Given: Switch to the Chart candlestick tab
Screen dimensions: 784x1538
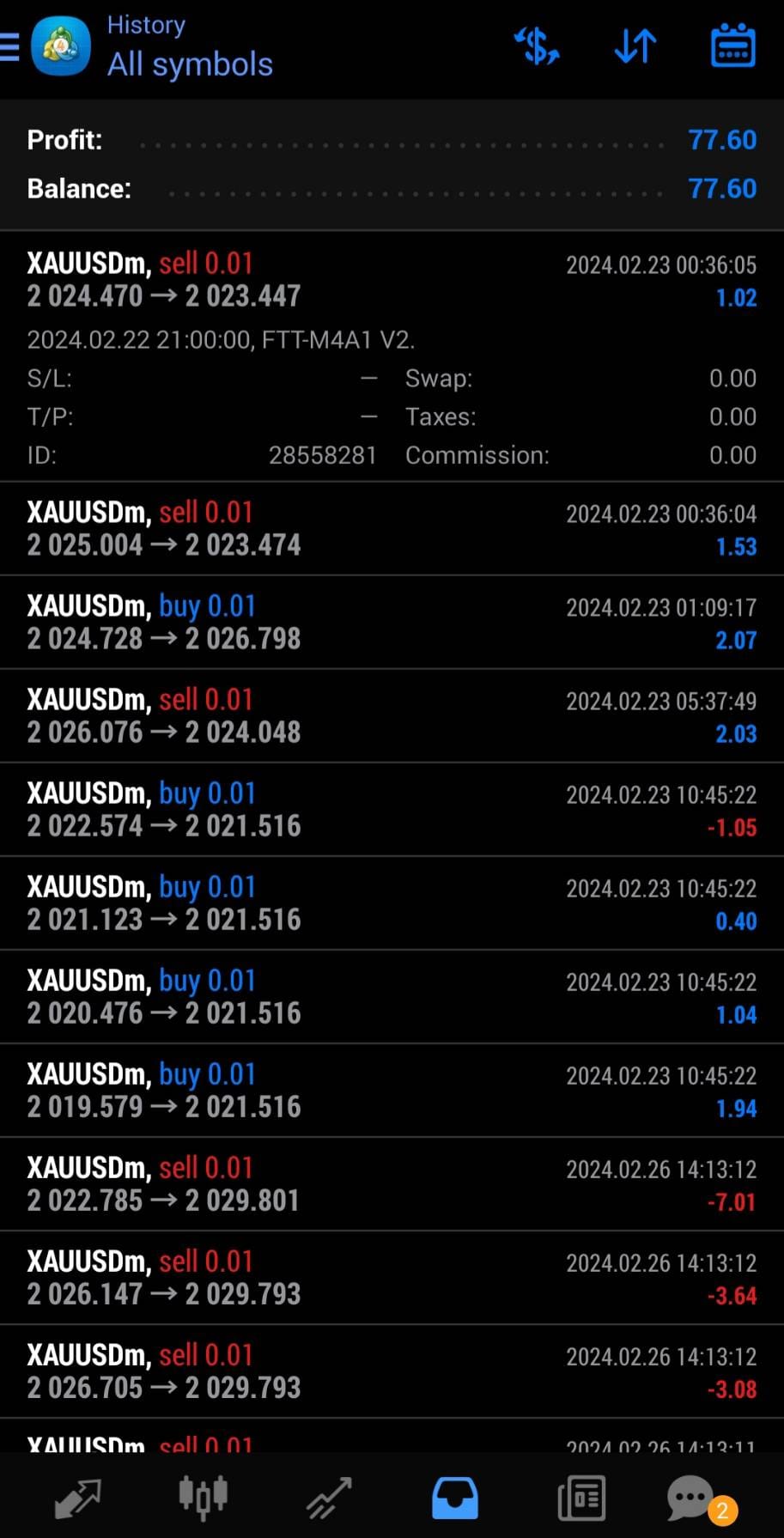Looking at the screenshot, I should pos(203,1498).
